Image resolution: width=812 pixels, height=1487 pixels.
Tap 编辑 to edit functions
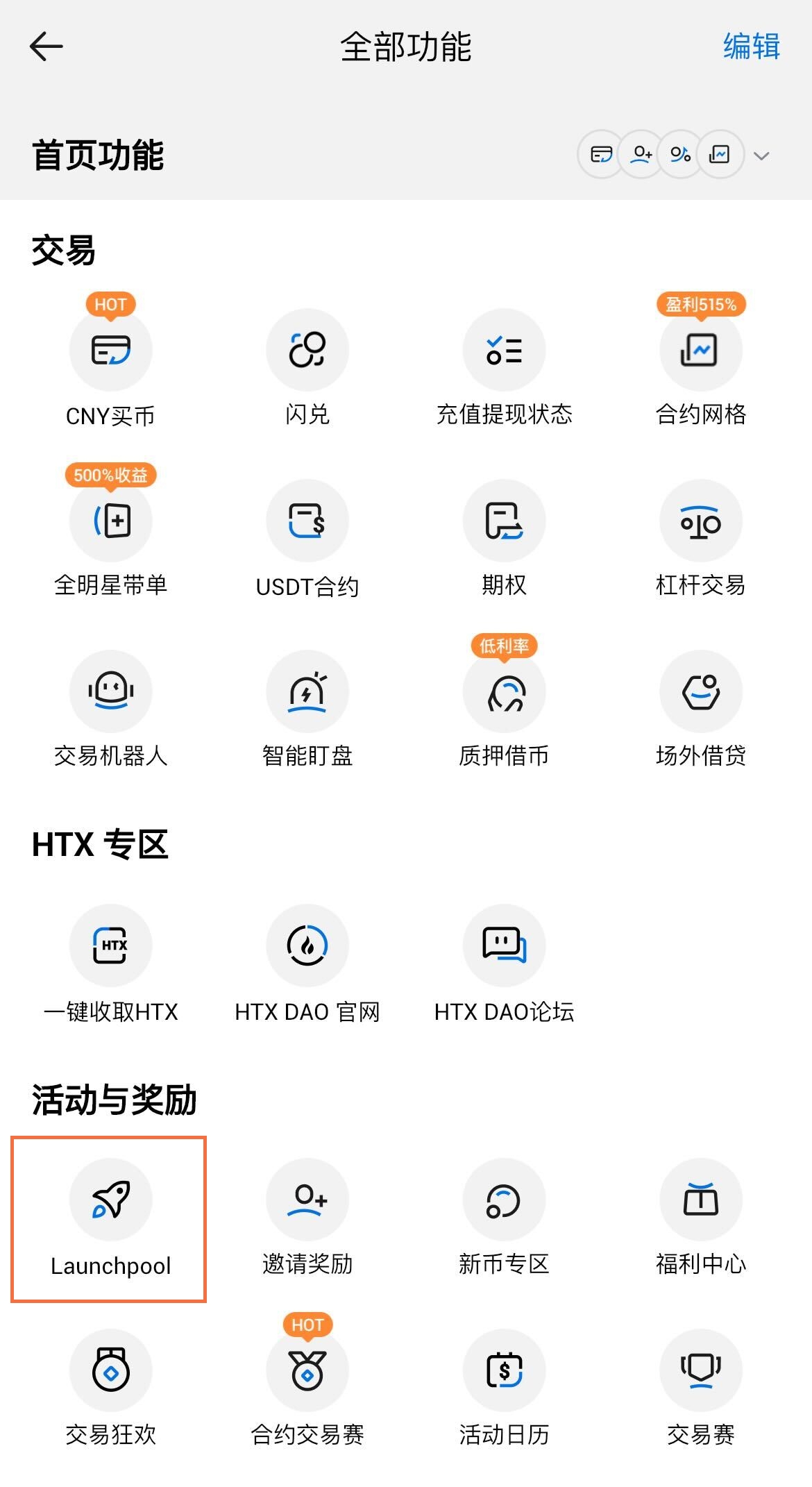click(x=751, y=47)
